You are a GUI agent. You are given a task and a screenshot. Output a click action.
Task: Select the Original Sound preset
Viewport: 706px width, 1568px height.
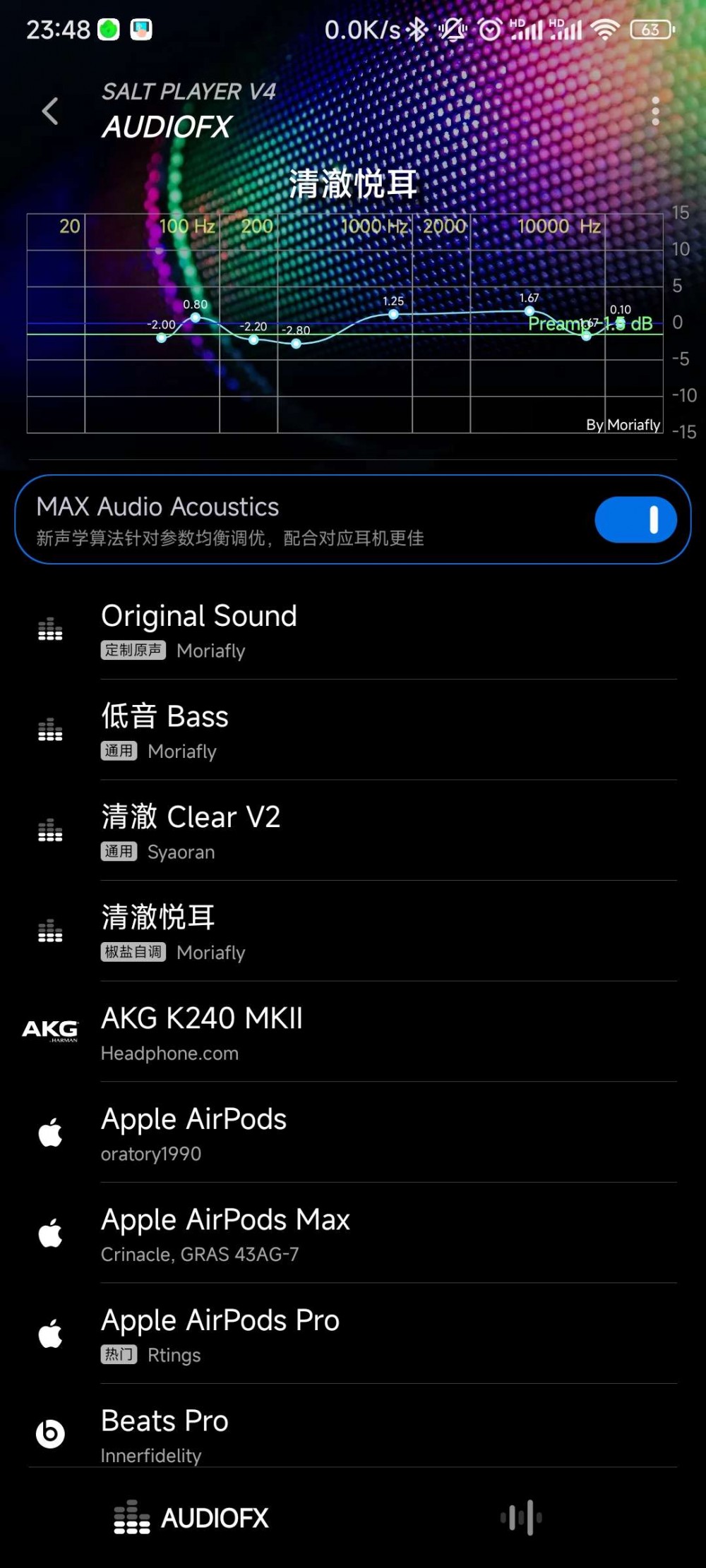pos(353,629)
